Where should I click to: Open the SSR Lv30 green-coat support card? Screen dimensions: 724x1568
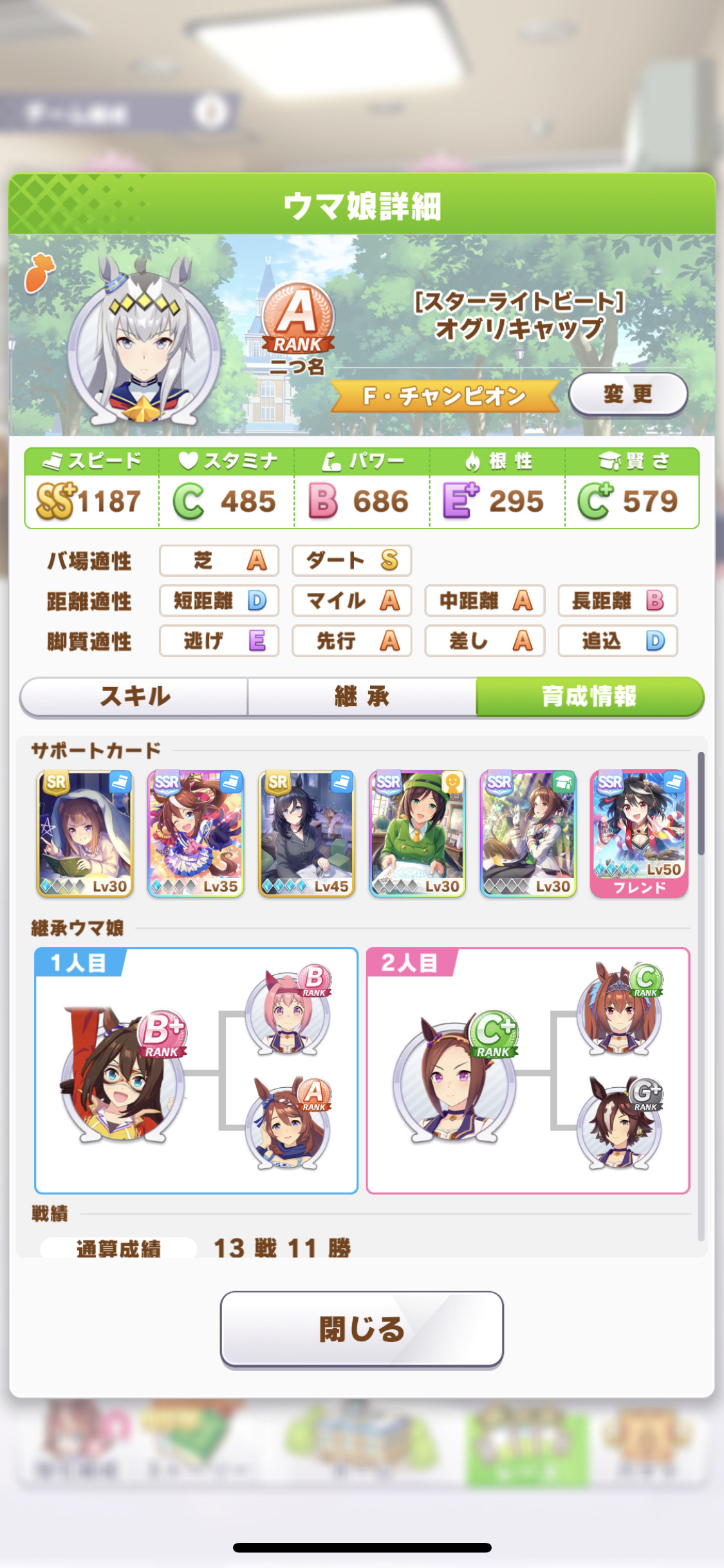[x=417, y=833]
